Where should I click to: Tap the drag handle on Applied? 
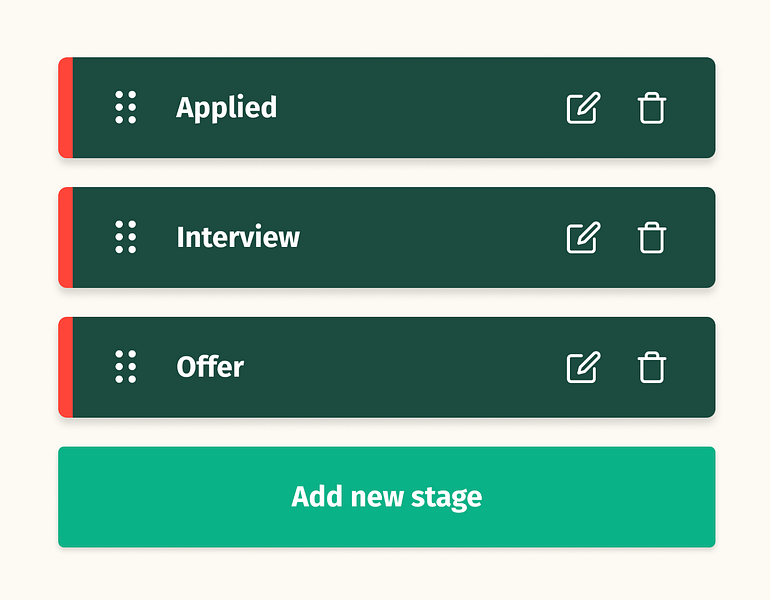tap(125, 107)
